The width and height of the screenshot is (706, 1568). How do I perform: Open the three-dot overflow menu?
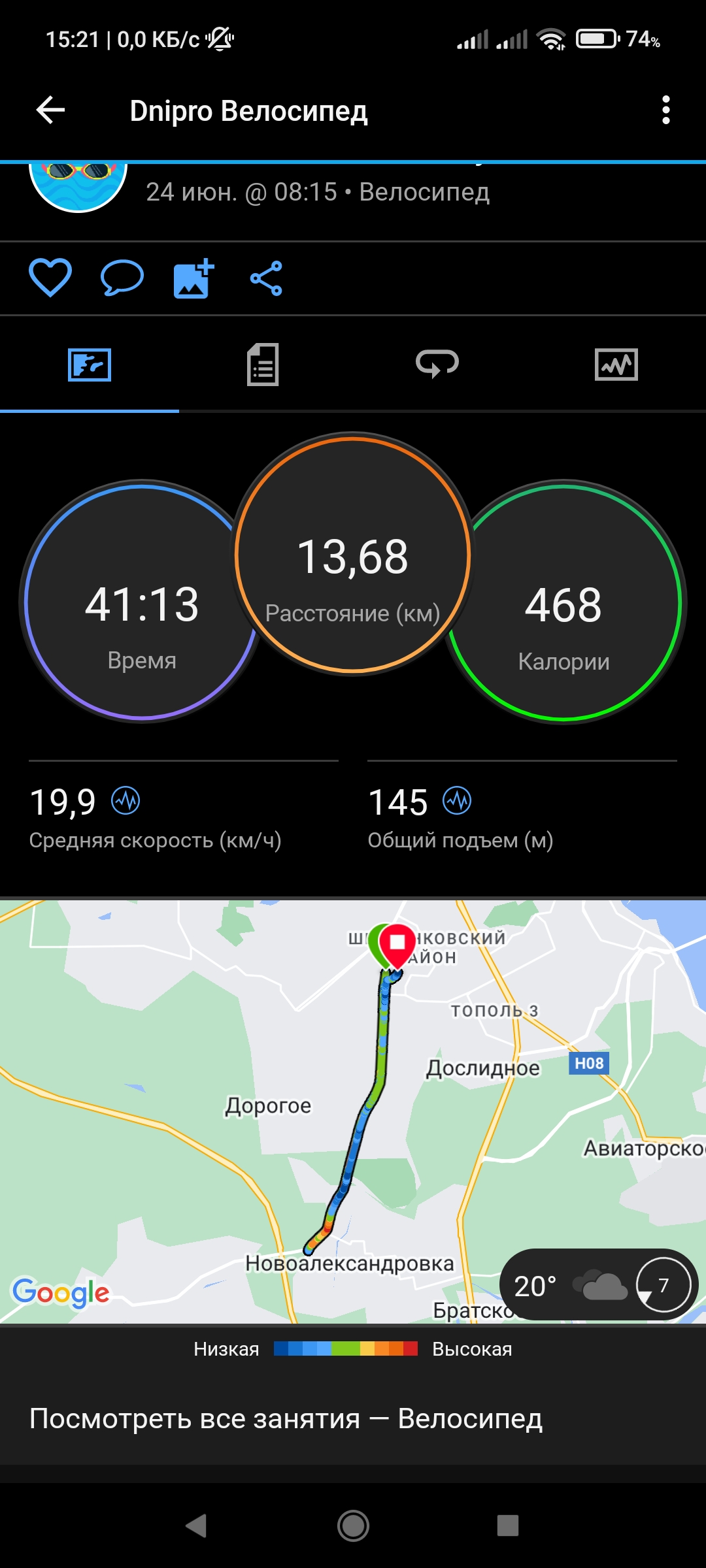tap(665, 110)
